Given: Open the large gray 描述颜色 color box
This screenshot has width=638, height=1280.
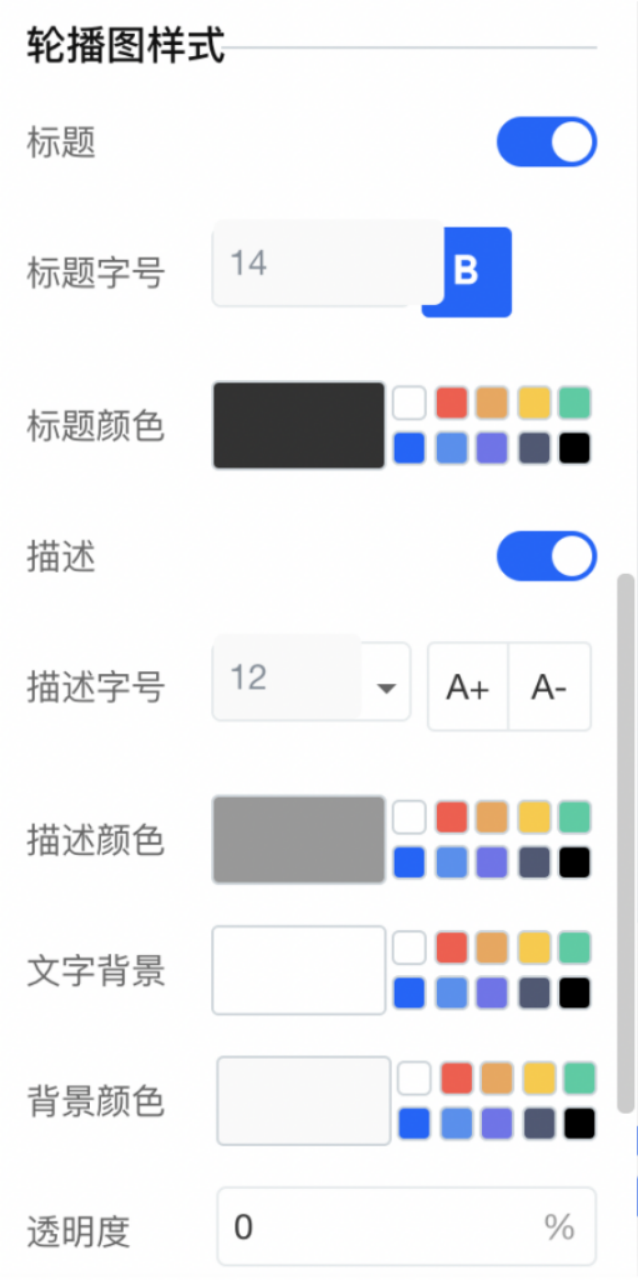Looking at the screenshot, I should coord(299,840).
